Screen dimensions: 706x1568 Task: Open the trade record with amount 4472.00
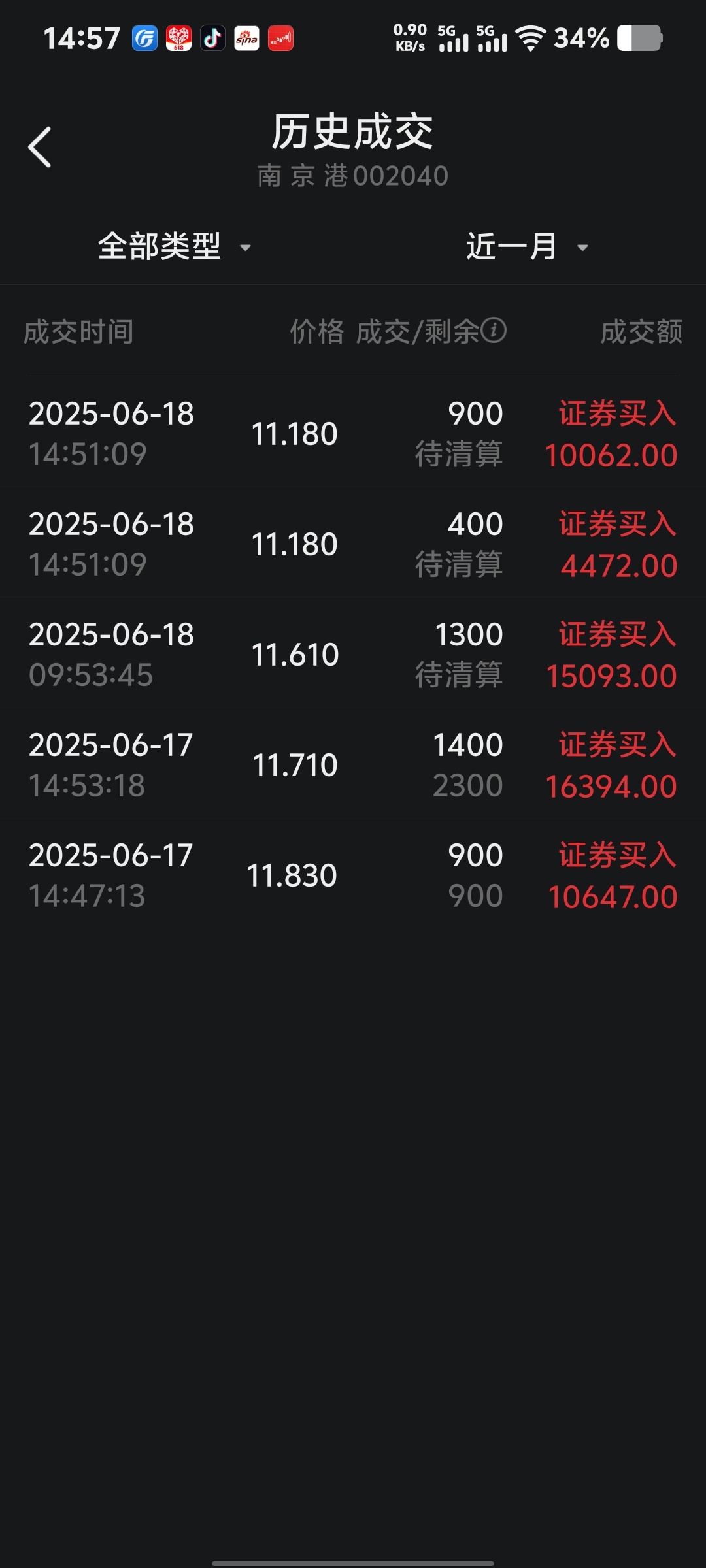tap(353, 544)
